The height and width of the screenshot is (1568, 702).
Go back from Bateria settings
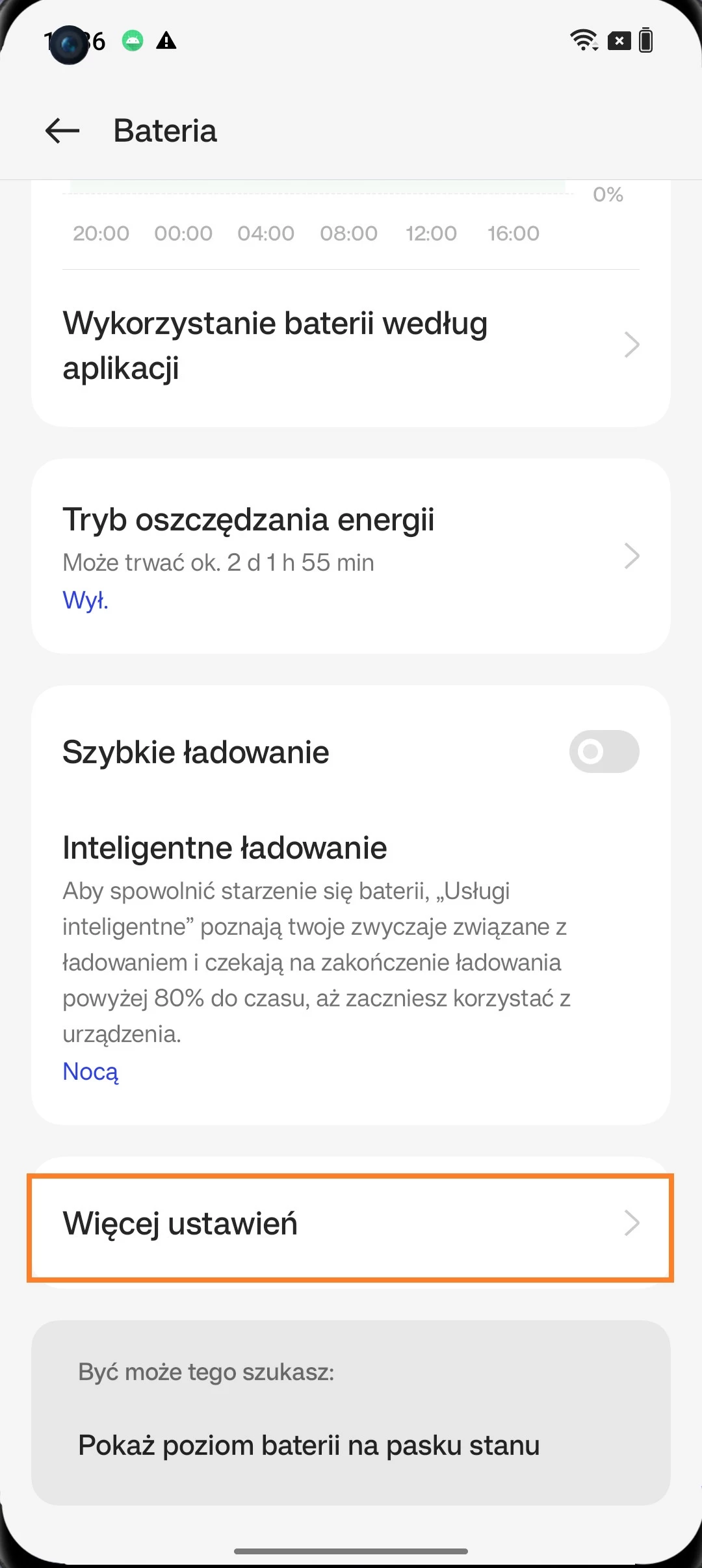[62, 131]
